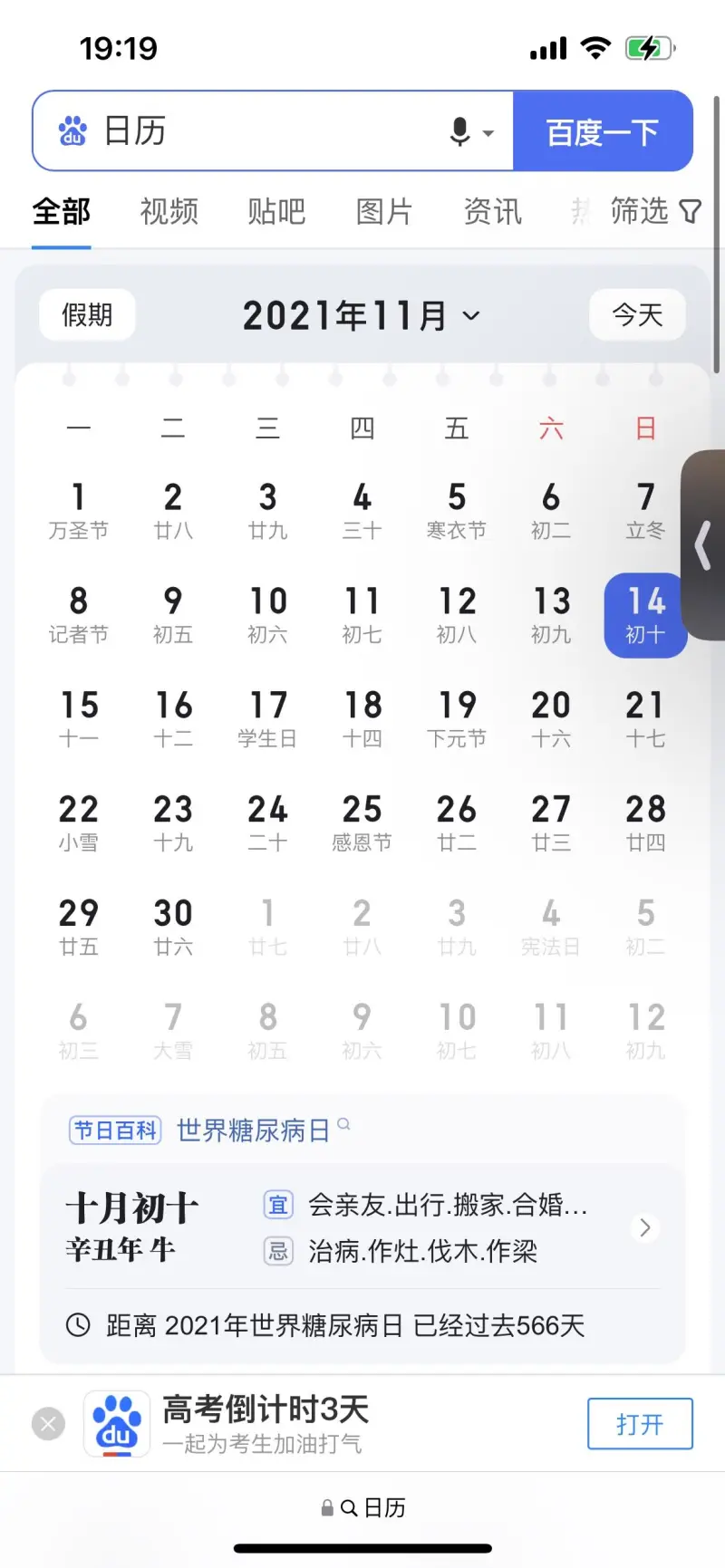Dismiss the 高考倒计时 app banner

pos(48,1424)
